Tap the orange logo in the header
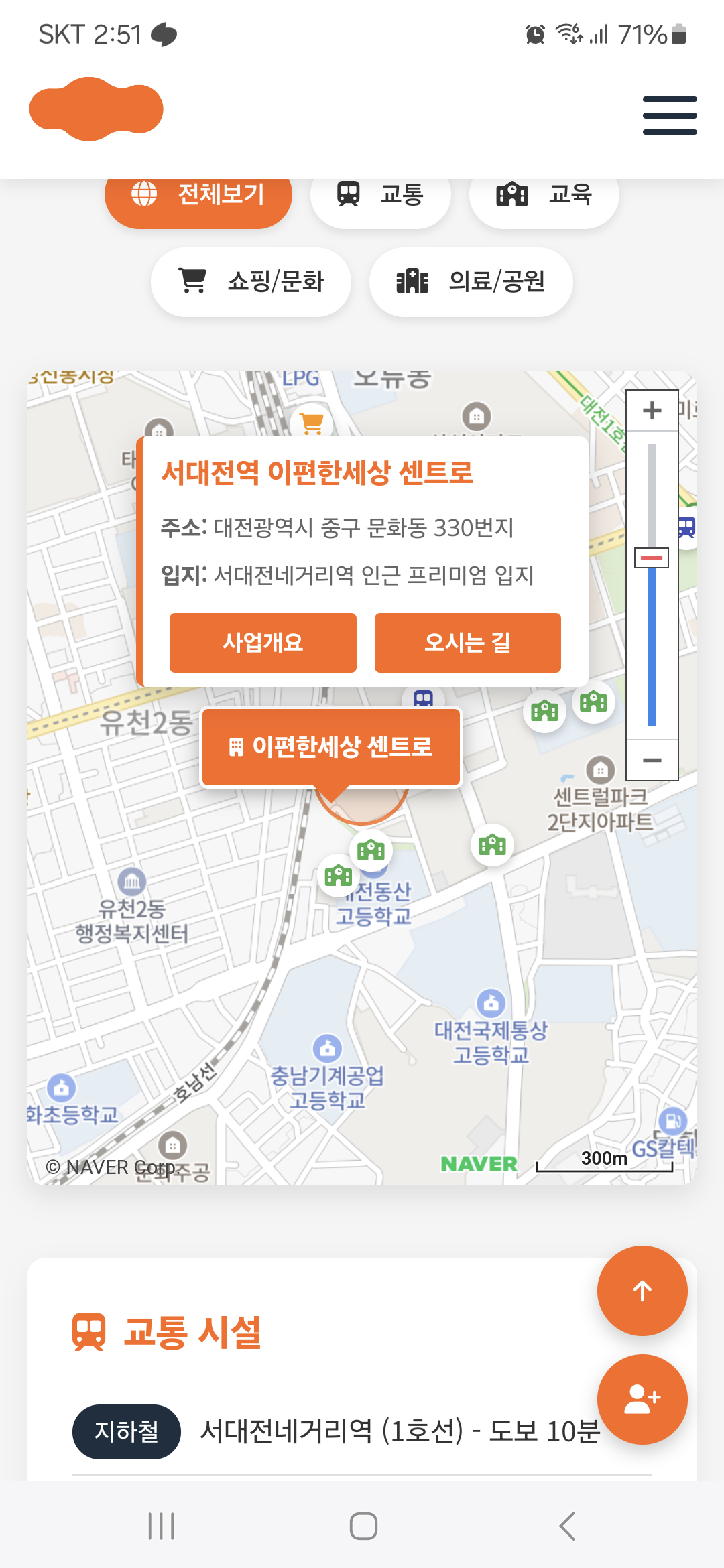The height and width of the screenshot is (1568, 724). pos(97,109)
